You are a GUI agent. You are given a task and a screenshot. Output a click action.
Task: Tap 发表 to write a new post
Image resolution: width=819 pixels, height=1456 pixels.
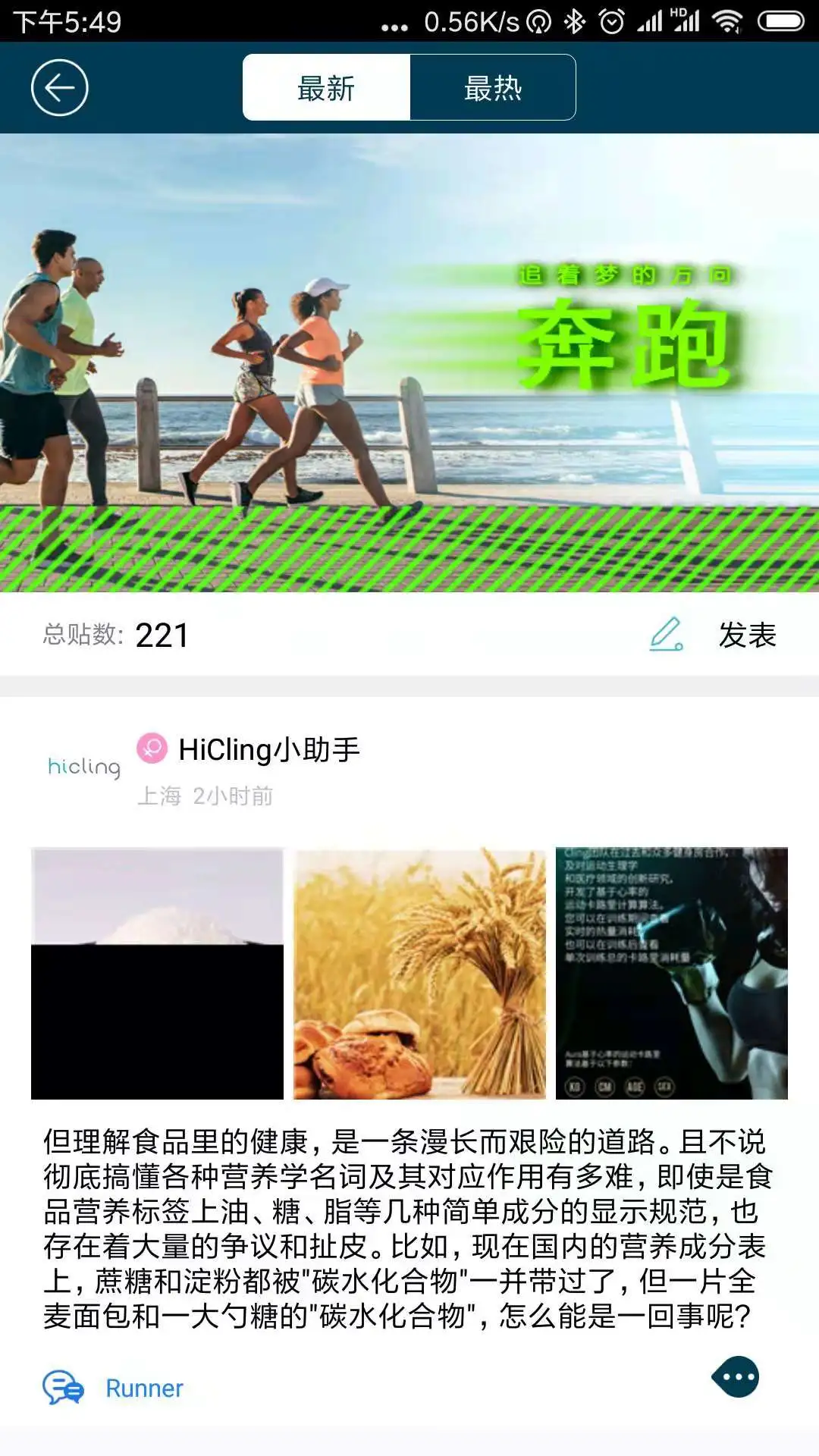(x=746, y=635)
